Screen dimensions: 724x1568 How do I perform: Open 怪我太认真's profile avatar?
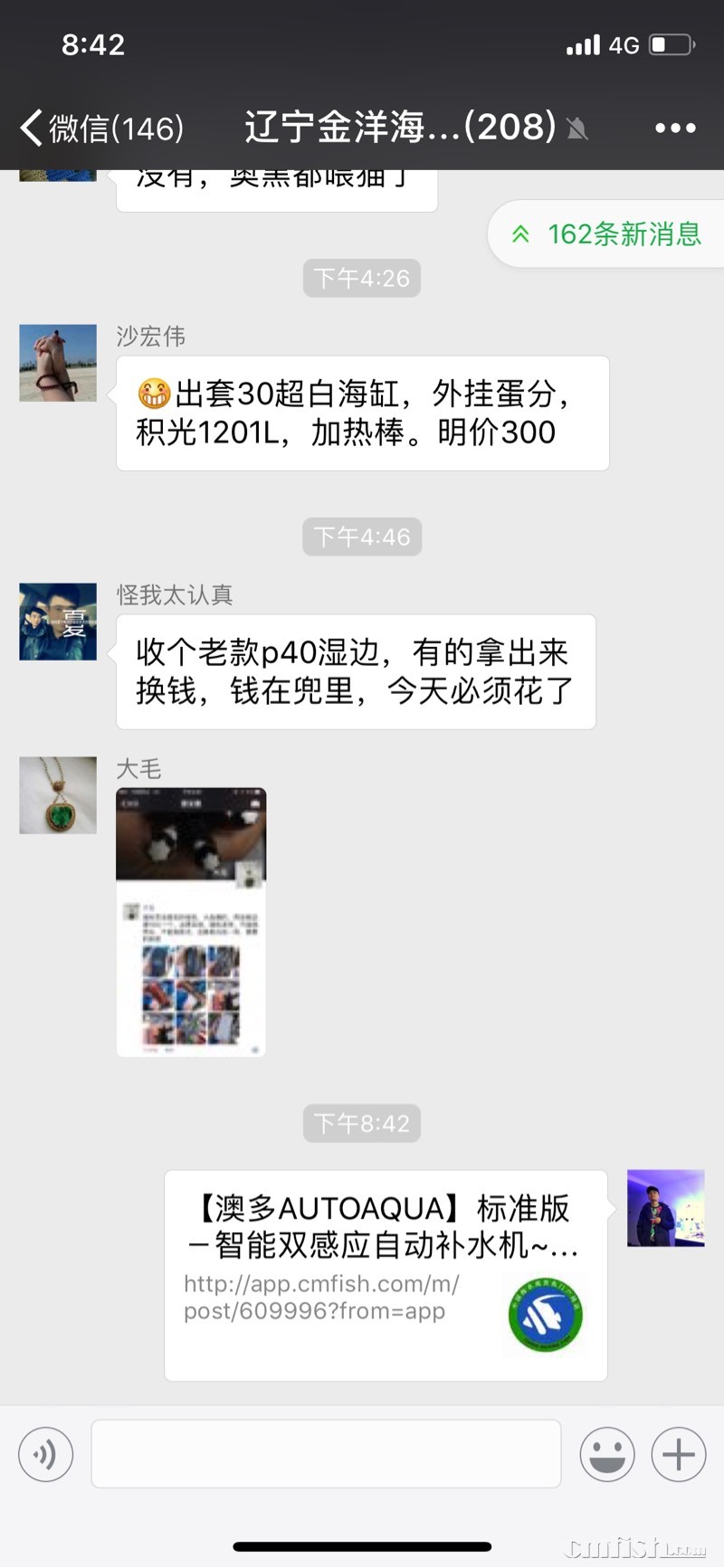58,622
